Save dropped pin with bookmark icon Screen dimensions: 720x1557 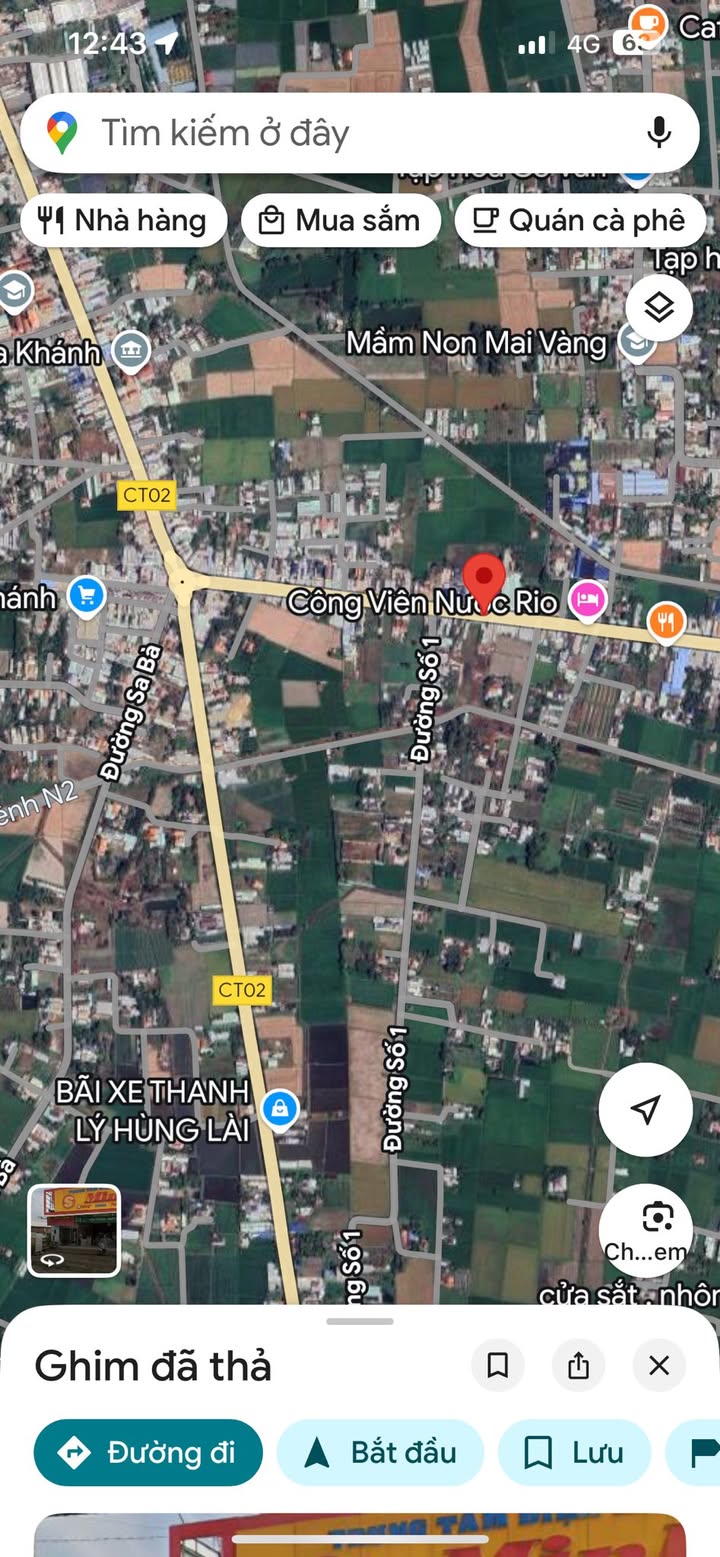point(498,1366)
